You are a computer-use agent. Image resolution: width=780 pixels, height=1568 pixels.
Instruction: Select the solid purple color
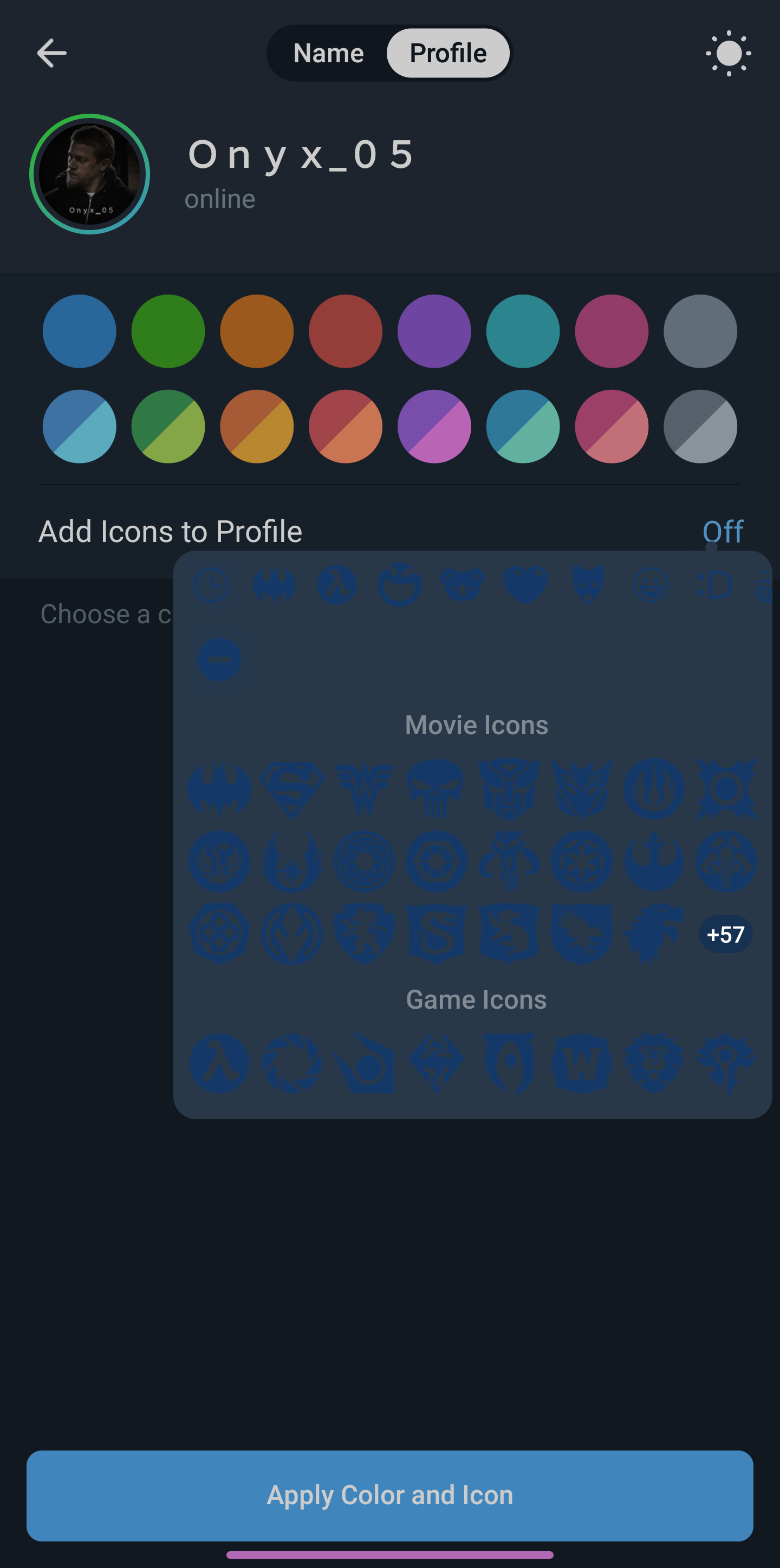434,331
